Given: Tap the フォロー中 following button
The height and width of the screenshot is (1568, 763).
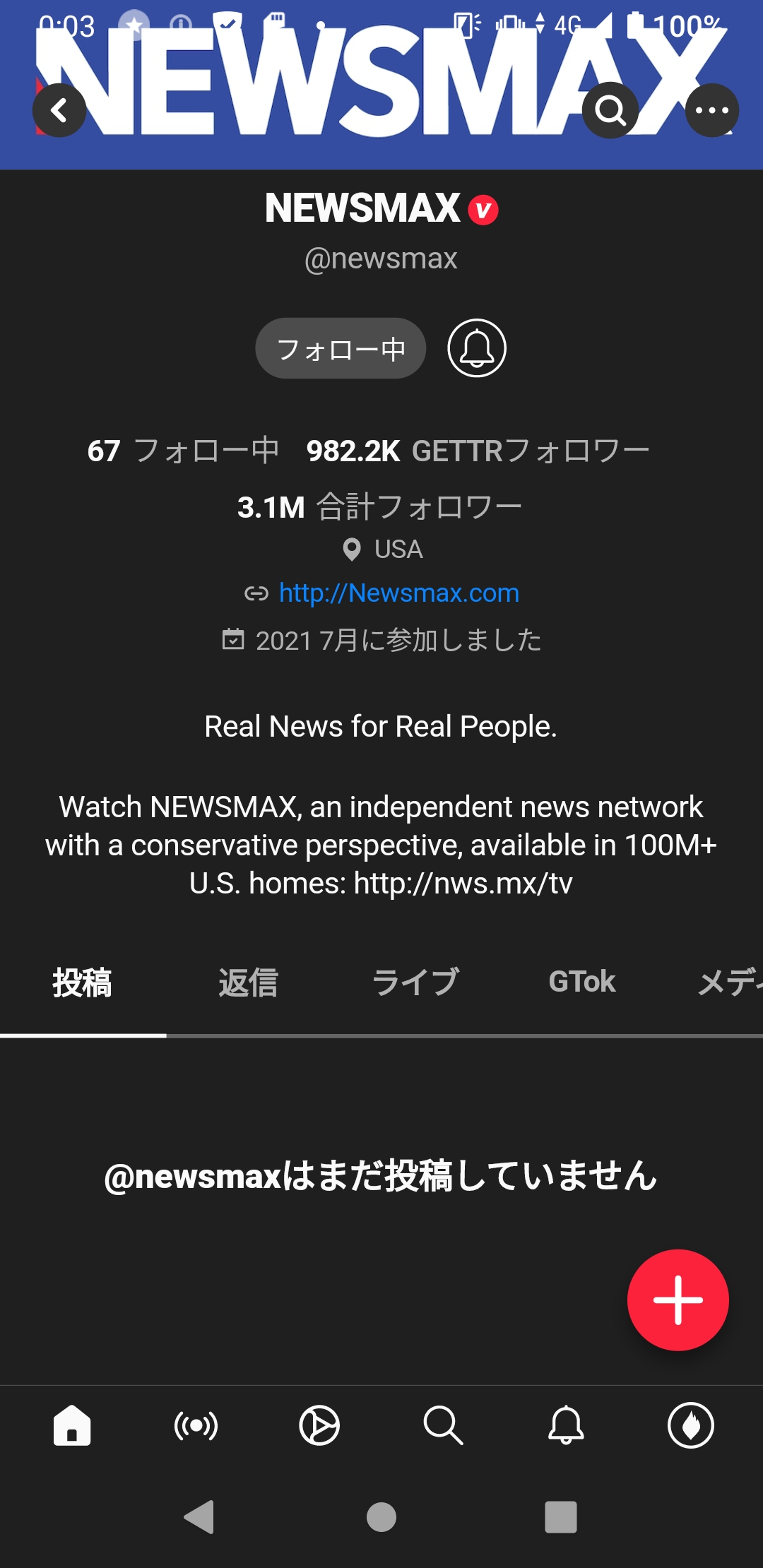Looking at the screenshot, I should tap(341, 348).
